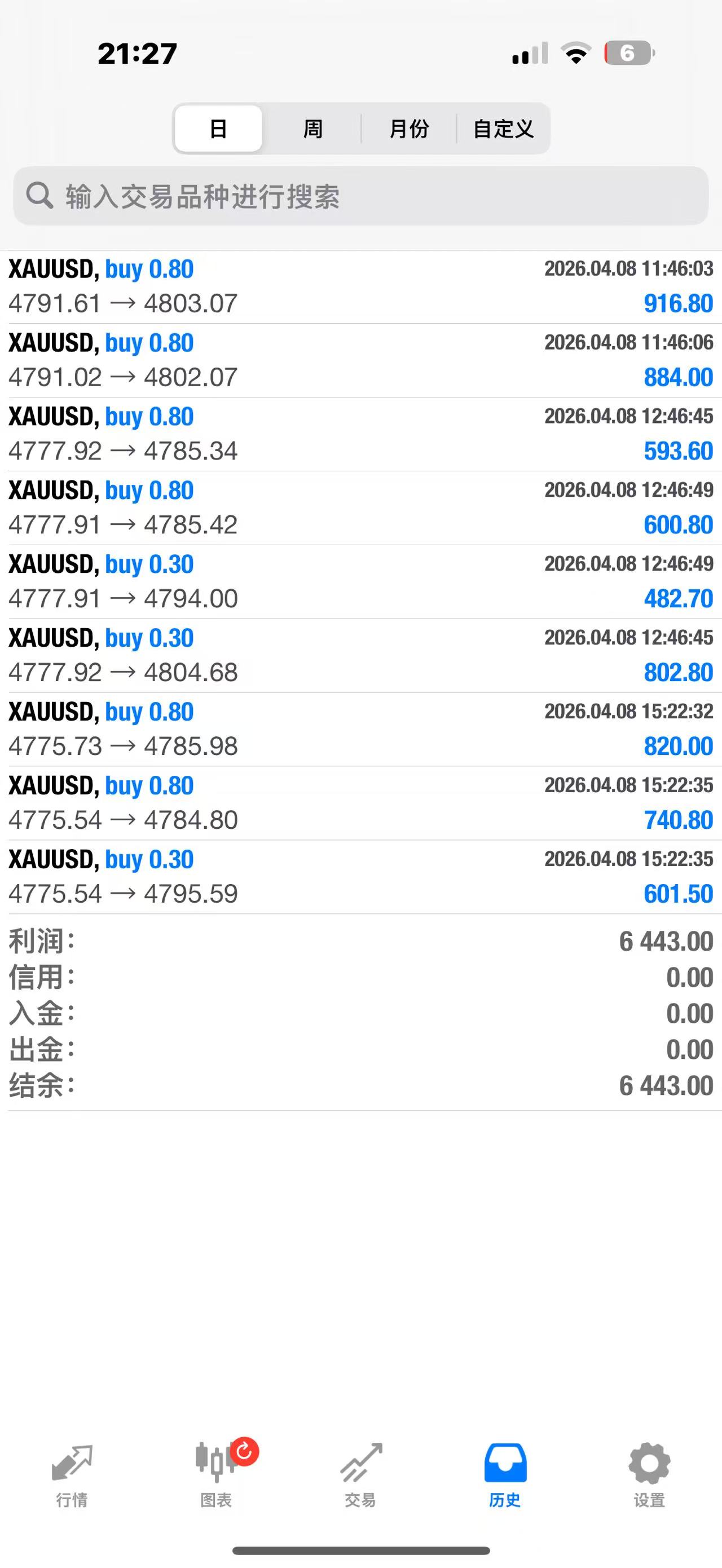
Task: Select the 日 daily history tab
Action: pos(218,129)
